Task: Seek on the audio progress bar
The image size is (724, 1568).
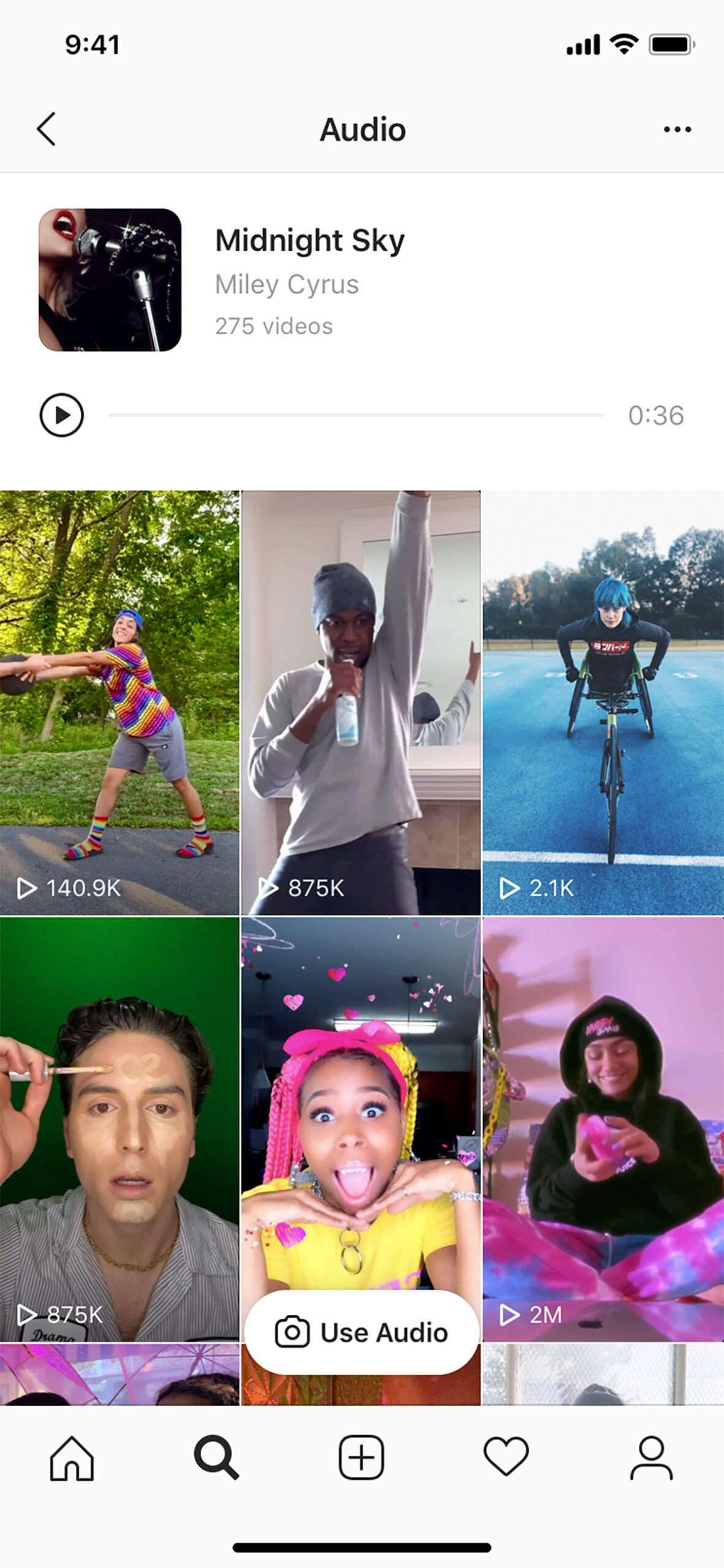Action: coord(355,415)
